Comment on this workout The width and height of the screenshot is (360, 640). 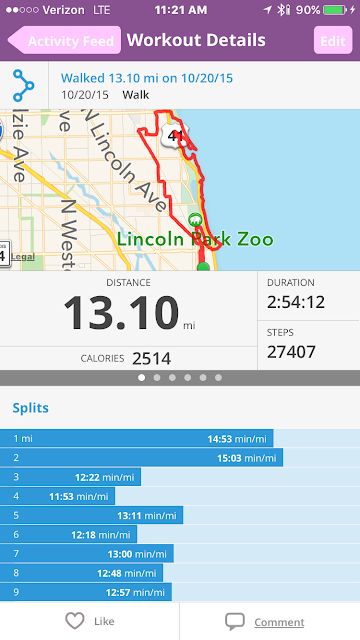click(264, 622)
